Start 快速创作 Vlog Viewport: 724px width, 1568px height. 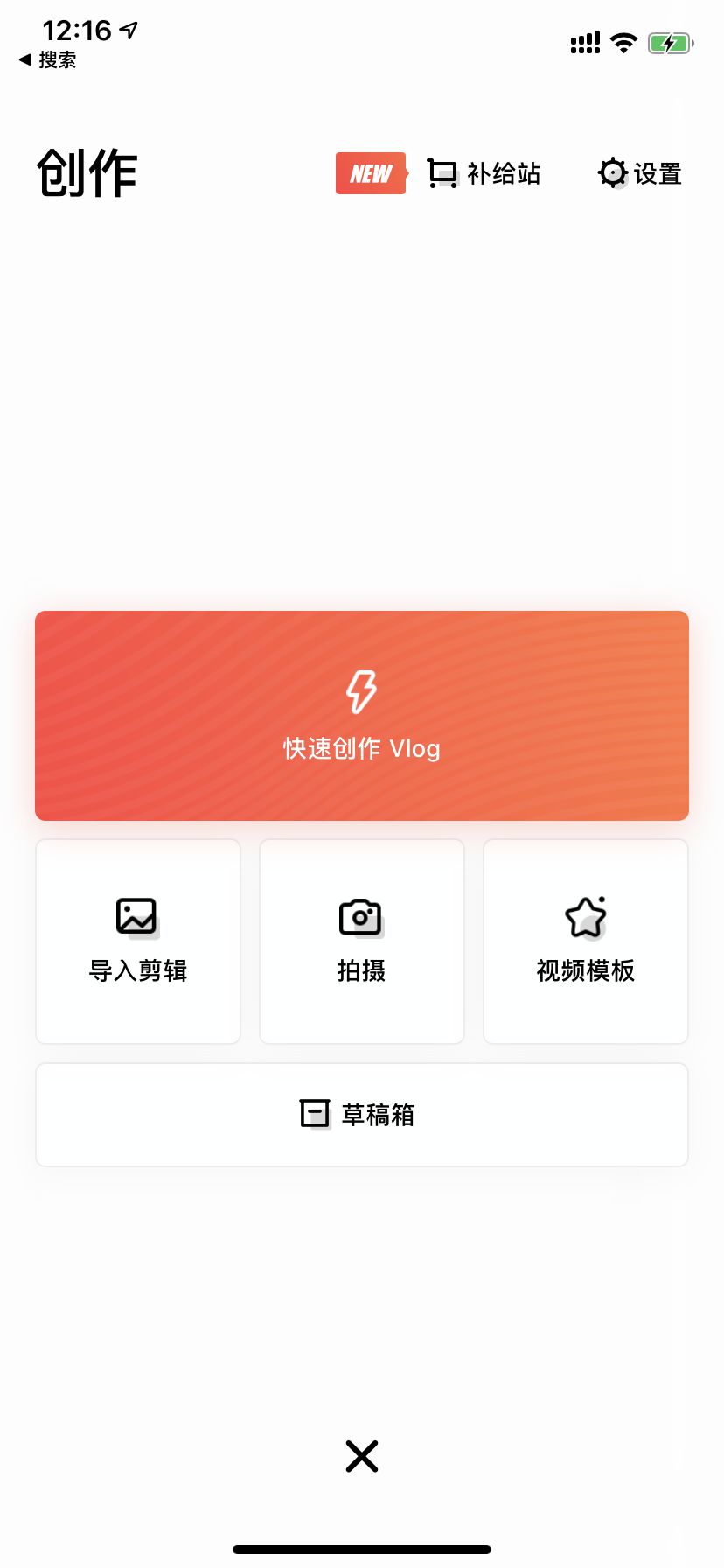tap(362, 716)
